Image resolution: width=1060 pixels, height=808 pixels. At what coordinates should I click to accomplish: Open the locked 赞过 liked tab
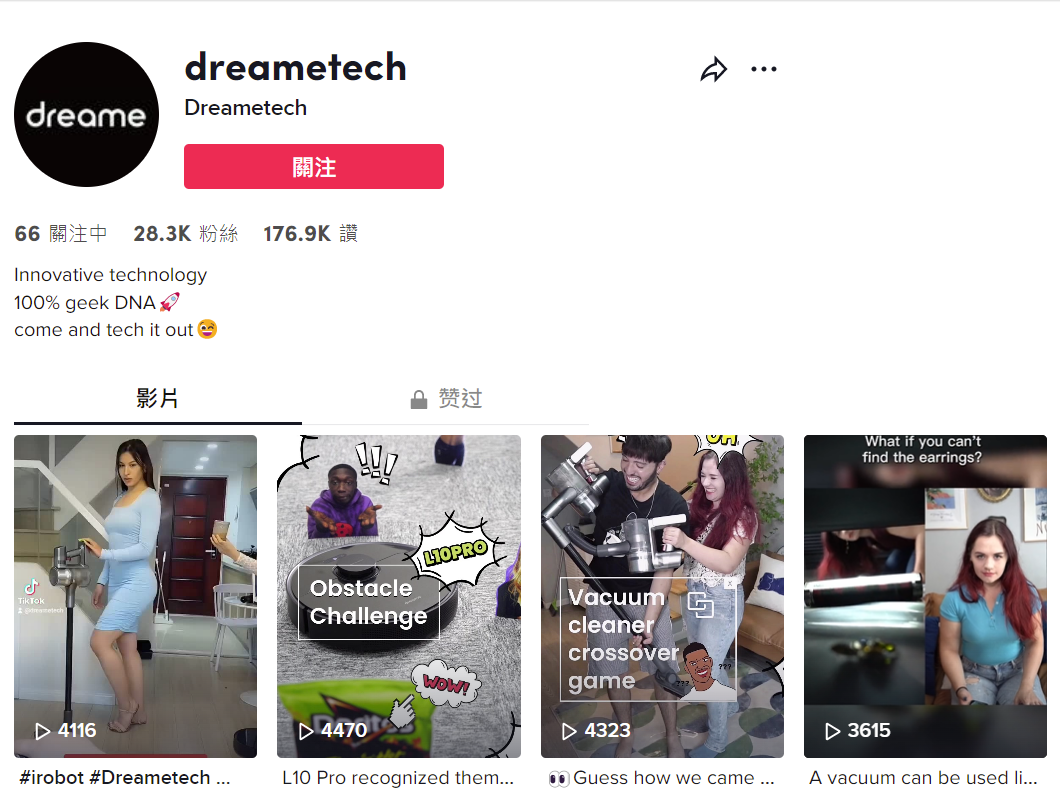[446, 399]
